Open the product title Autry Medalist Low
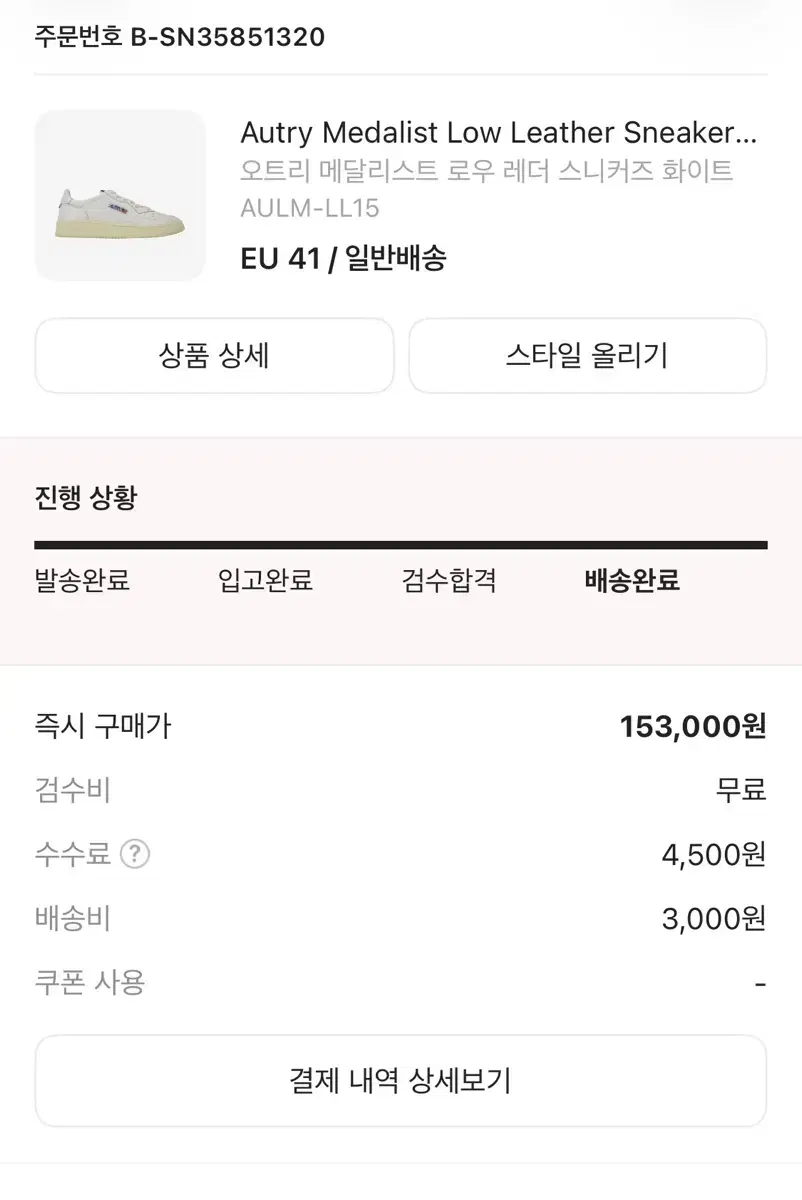Image resolution: width=802 pixels, height=1200 pixels. click(x=498, y=132)
